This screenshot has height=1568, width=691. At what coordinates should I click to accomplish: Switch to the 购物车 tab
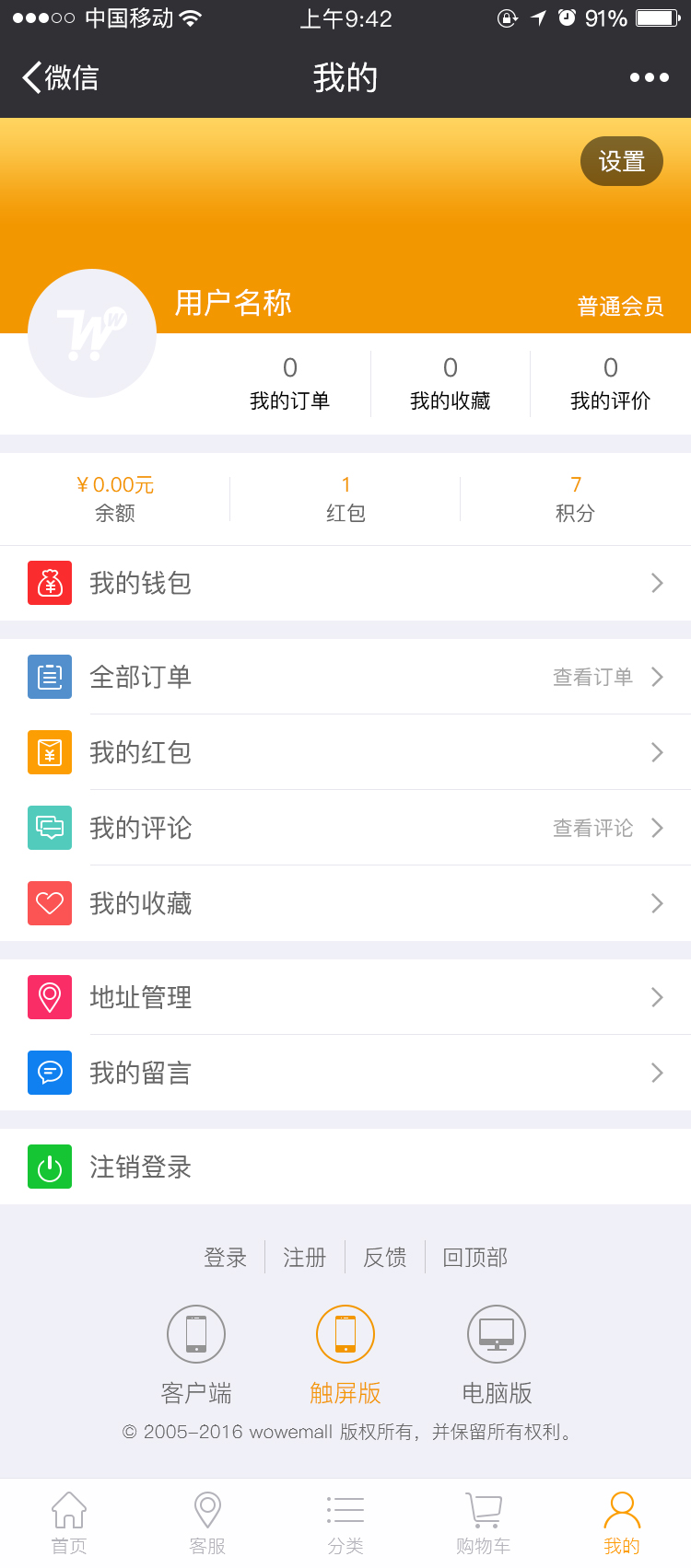[484, 1523]
